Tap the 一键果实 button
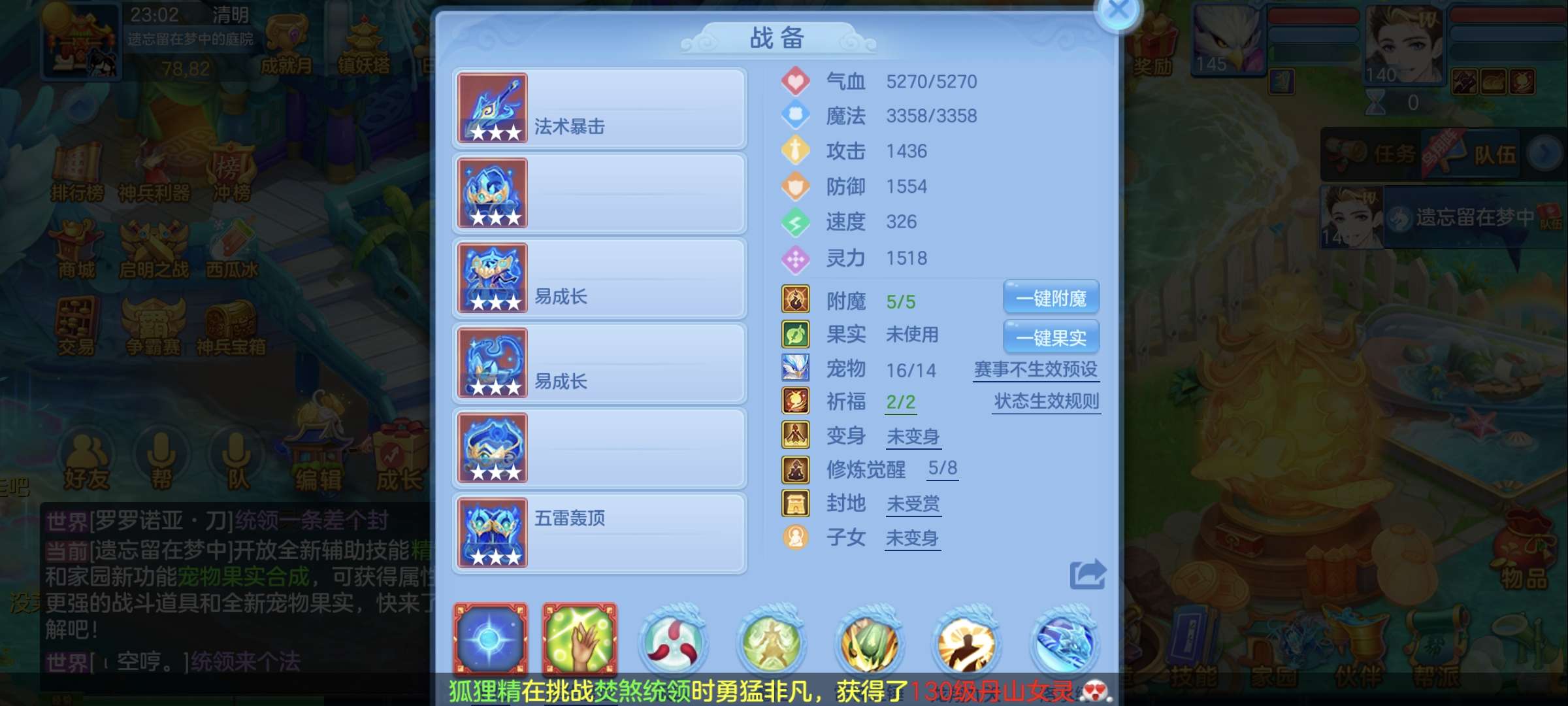The height and width of the screenshot is (706, 1568). [1051, 337]
